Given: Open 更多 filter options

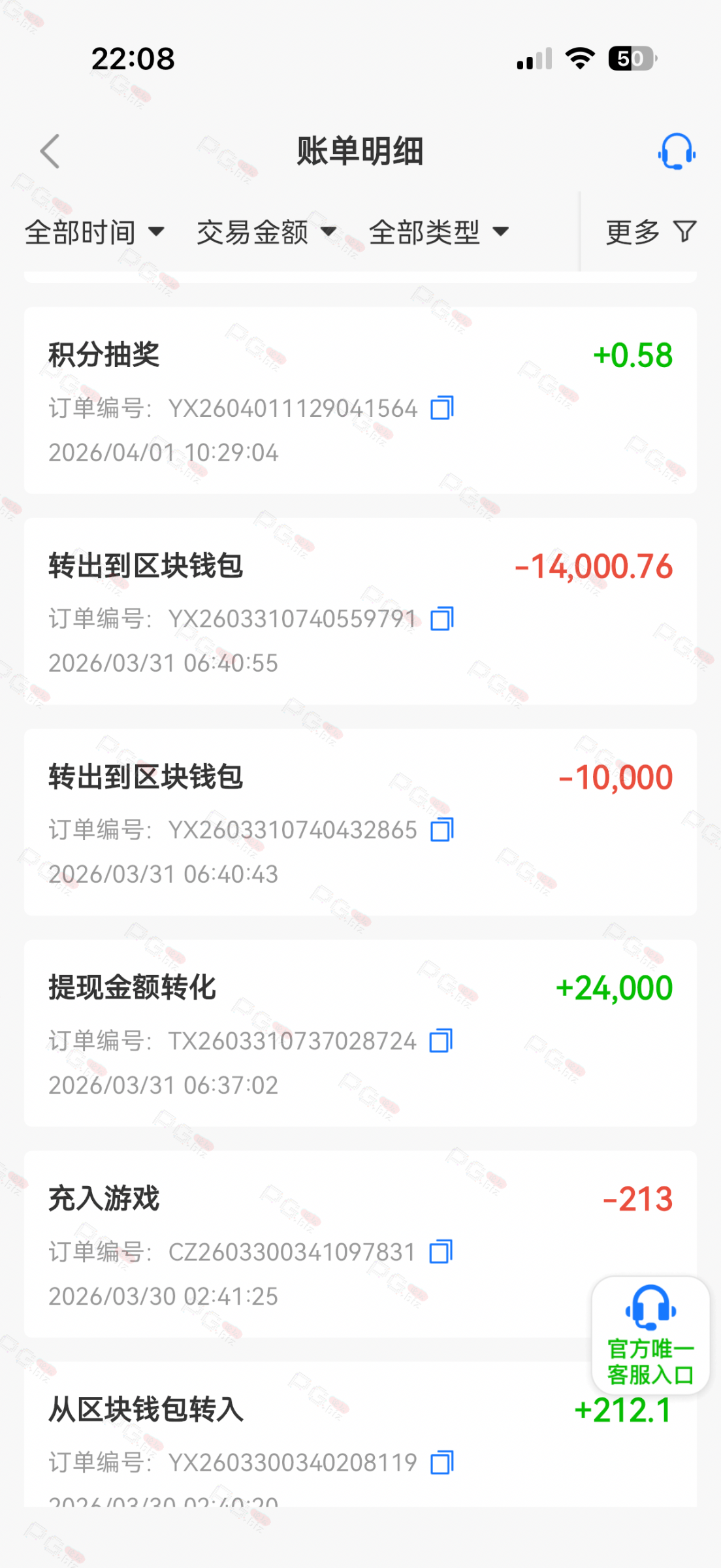Looking at the screenshot, I should point(650,232).
